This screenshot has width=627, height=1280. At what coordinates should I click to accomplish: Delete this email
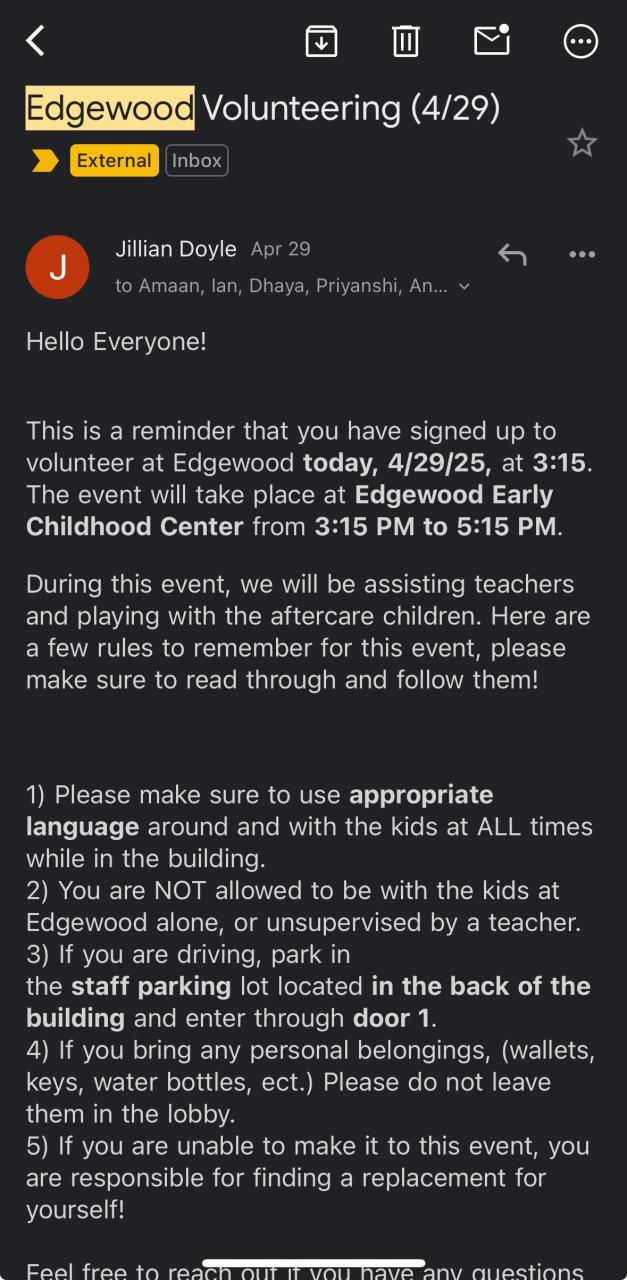[405, 41]
